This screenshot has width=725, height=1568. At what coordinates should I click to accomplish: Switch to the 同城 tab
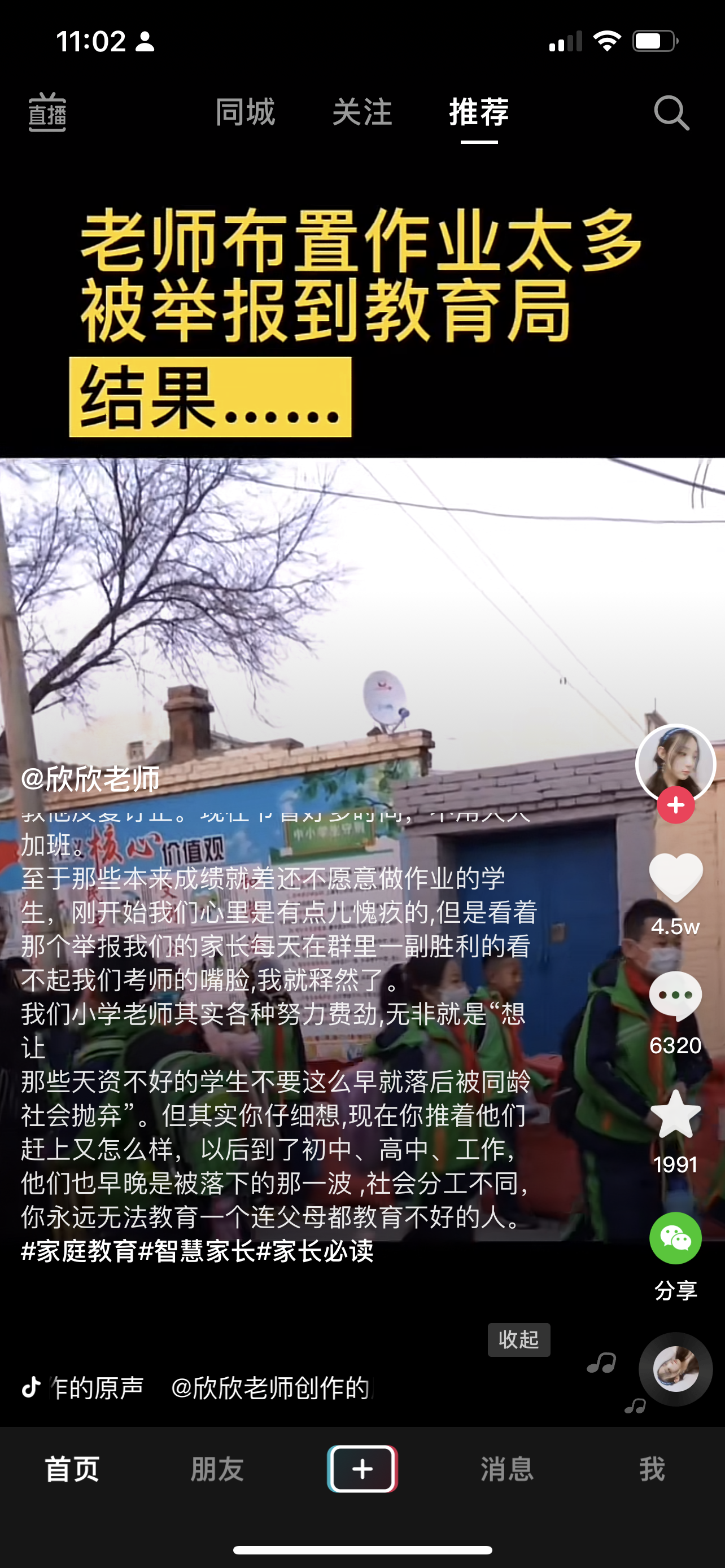245,113
